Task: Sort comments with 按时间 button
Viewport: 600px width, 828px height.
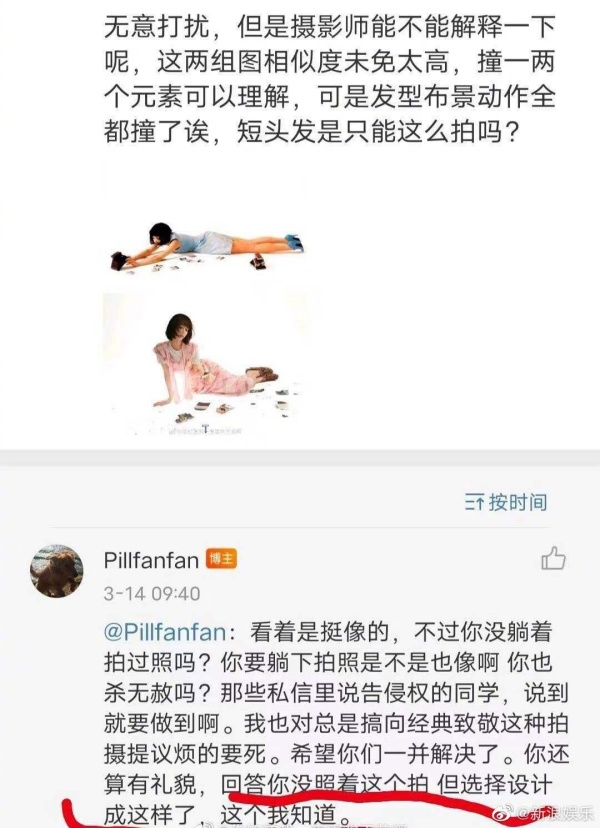Action: 506,502
